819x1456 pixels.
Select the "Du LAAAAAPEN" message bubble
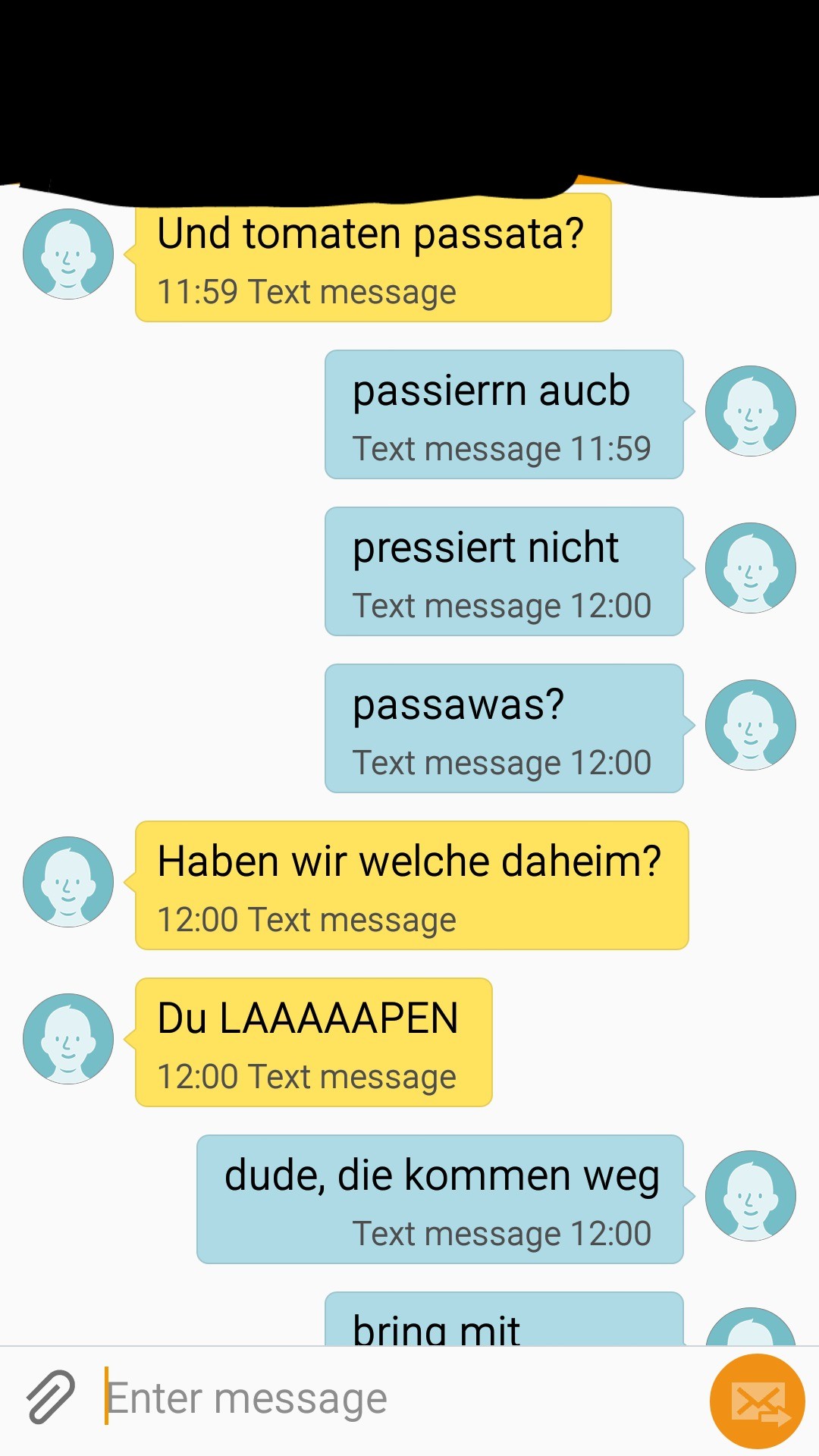[313, 1042]
